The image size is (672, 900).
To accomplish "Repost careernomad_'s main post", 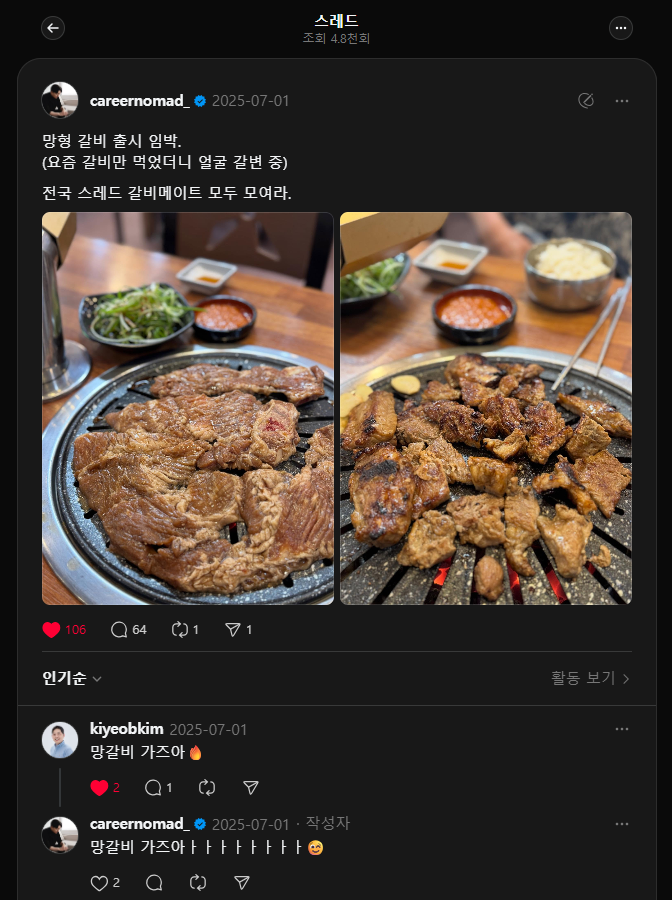I will point(180,630).
